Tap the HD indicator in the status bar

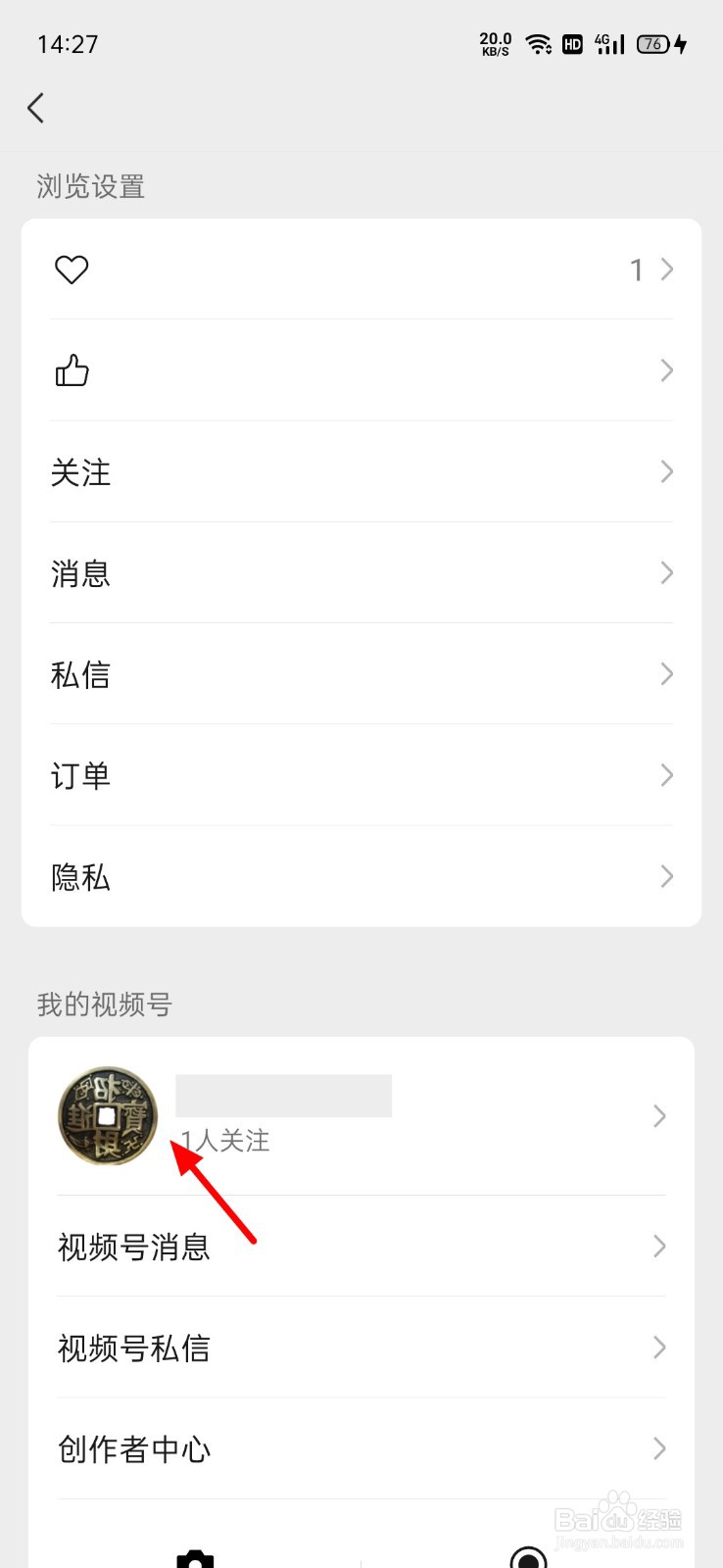(x=572, y=43)
